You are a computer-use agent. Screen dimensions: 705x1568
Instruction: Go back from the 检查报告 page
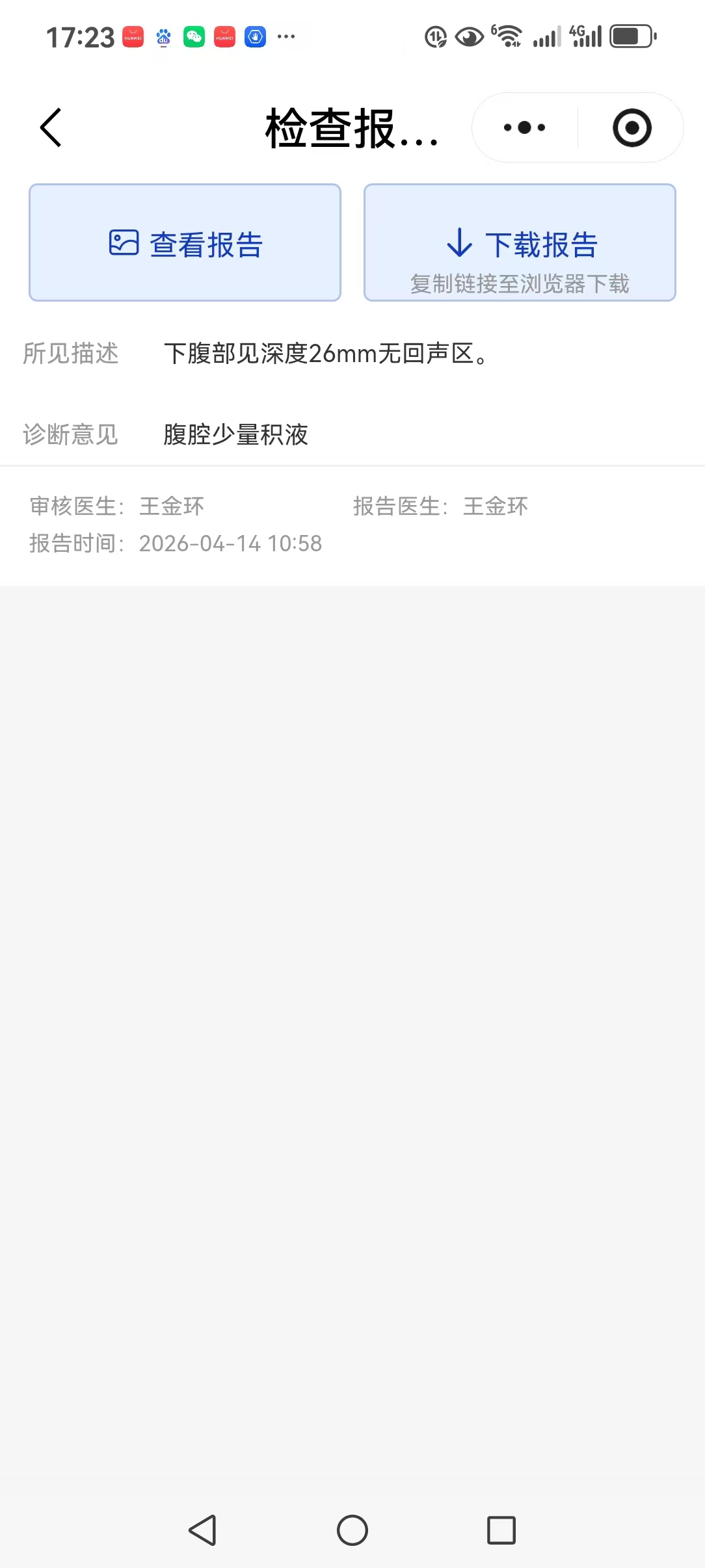pos(51,127)
